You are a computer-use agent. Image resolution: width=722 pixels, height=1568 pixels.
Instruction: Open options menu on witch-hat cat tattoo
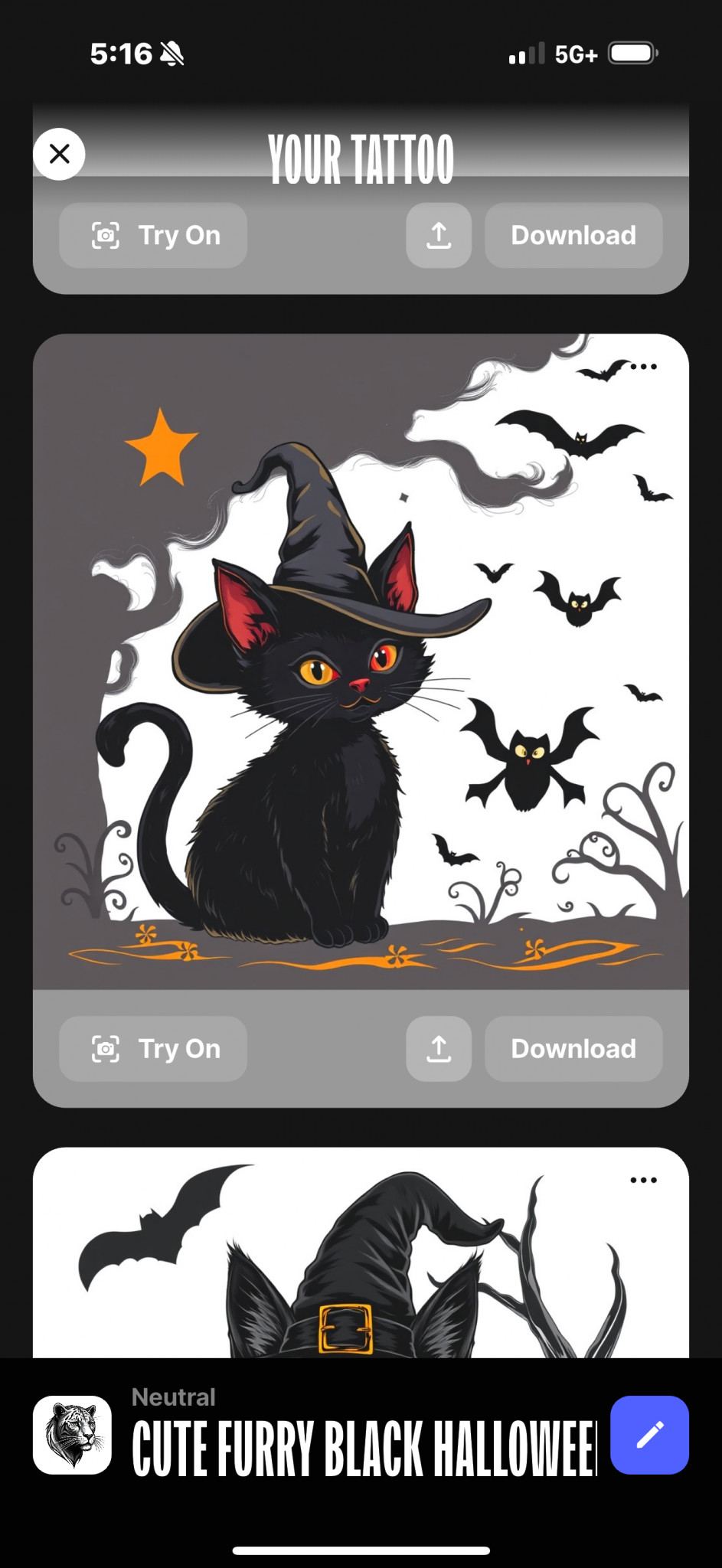(x=643, y=366)
